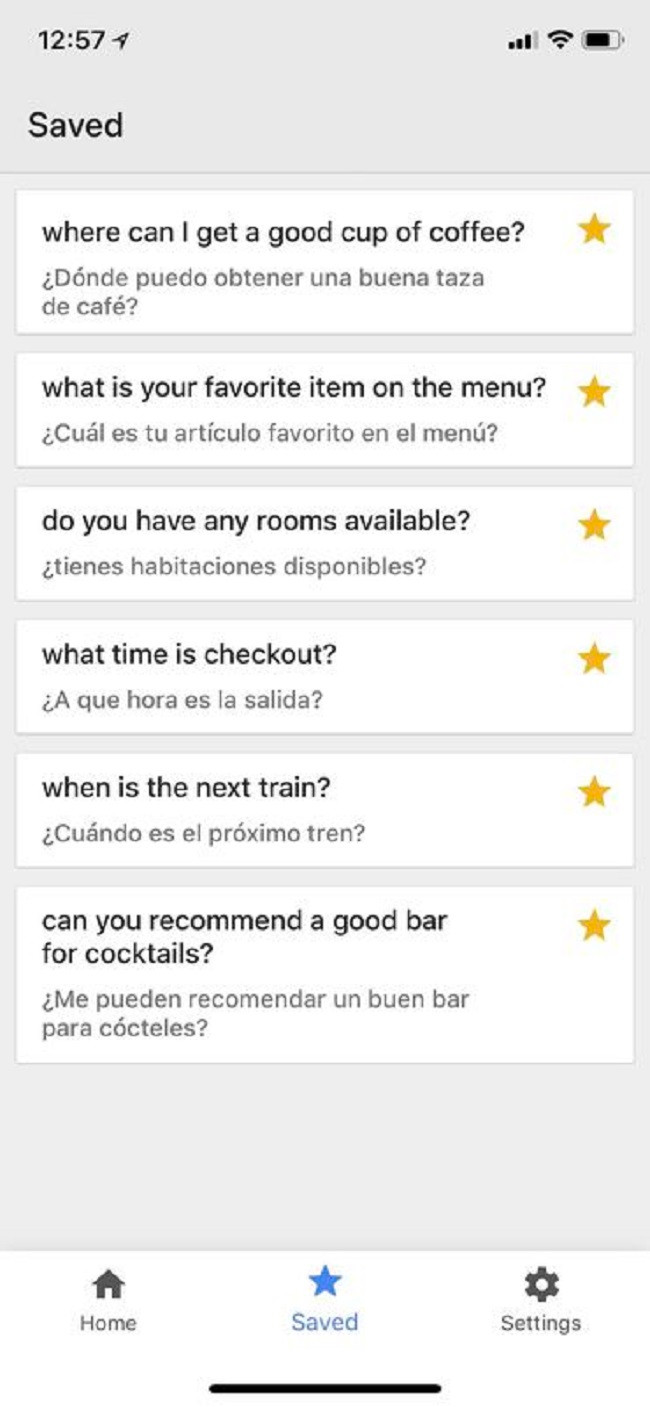View the rooms available translation
Image resolution: width=650 pixels, height=1407 pixels.
[x=290, y=544]
